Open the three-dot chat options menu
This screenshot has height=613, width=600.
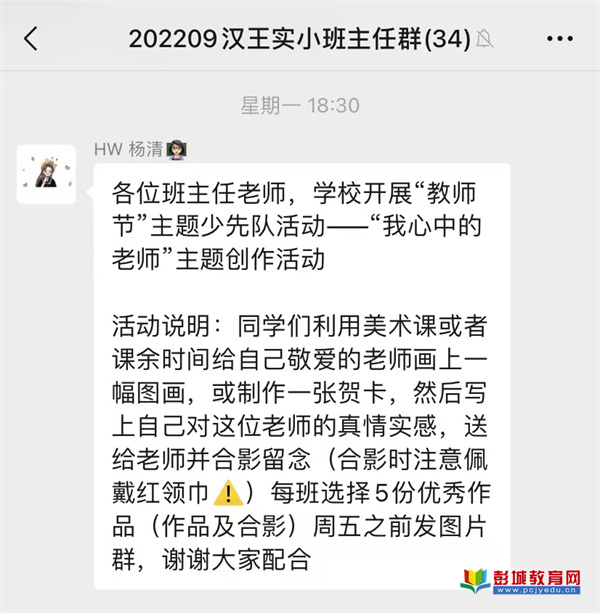click(x=560, y=39)
